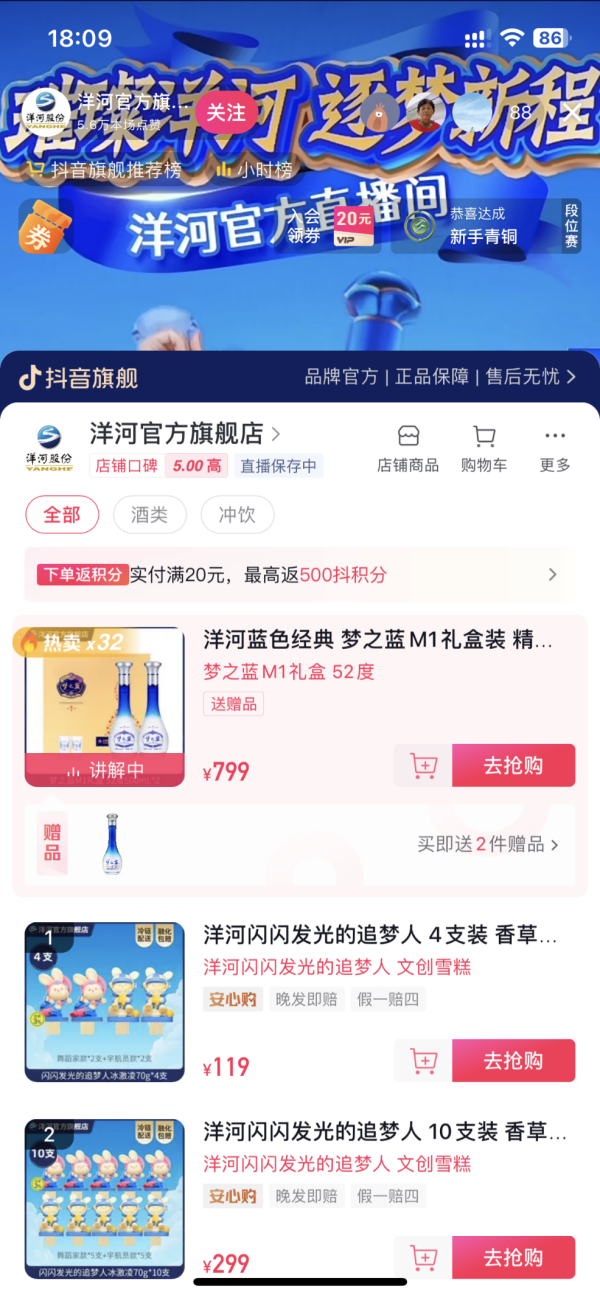Tap 去抢购 for 梦之蓝 M1礼盒
The height and width of the screenshot is (1298, 600).
click(x=513, y=766)
